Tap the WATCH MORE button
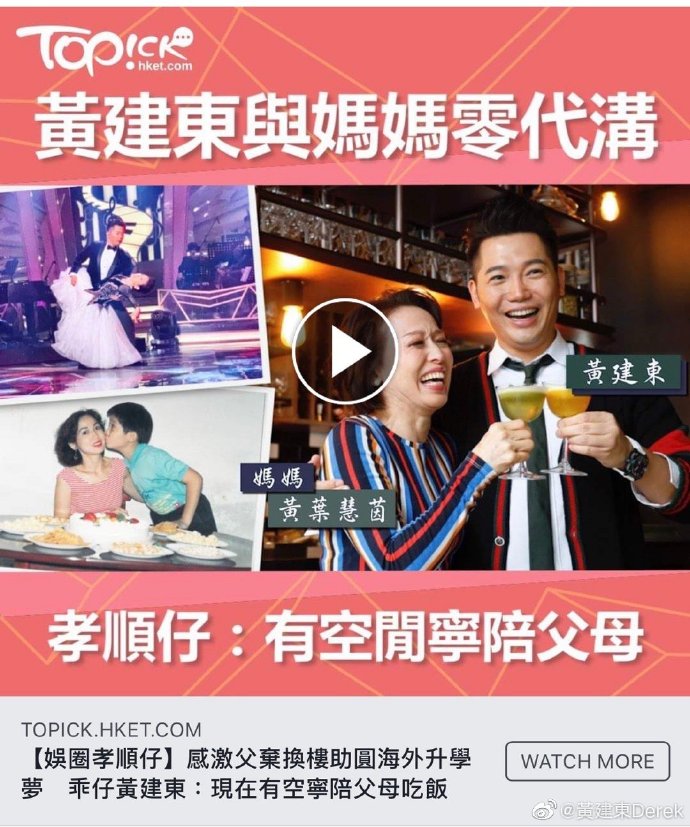 [587, 761]
